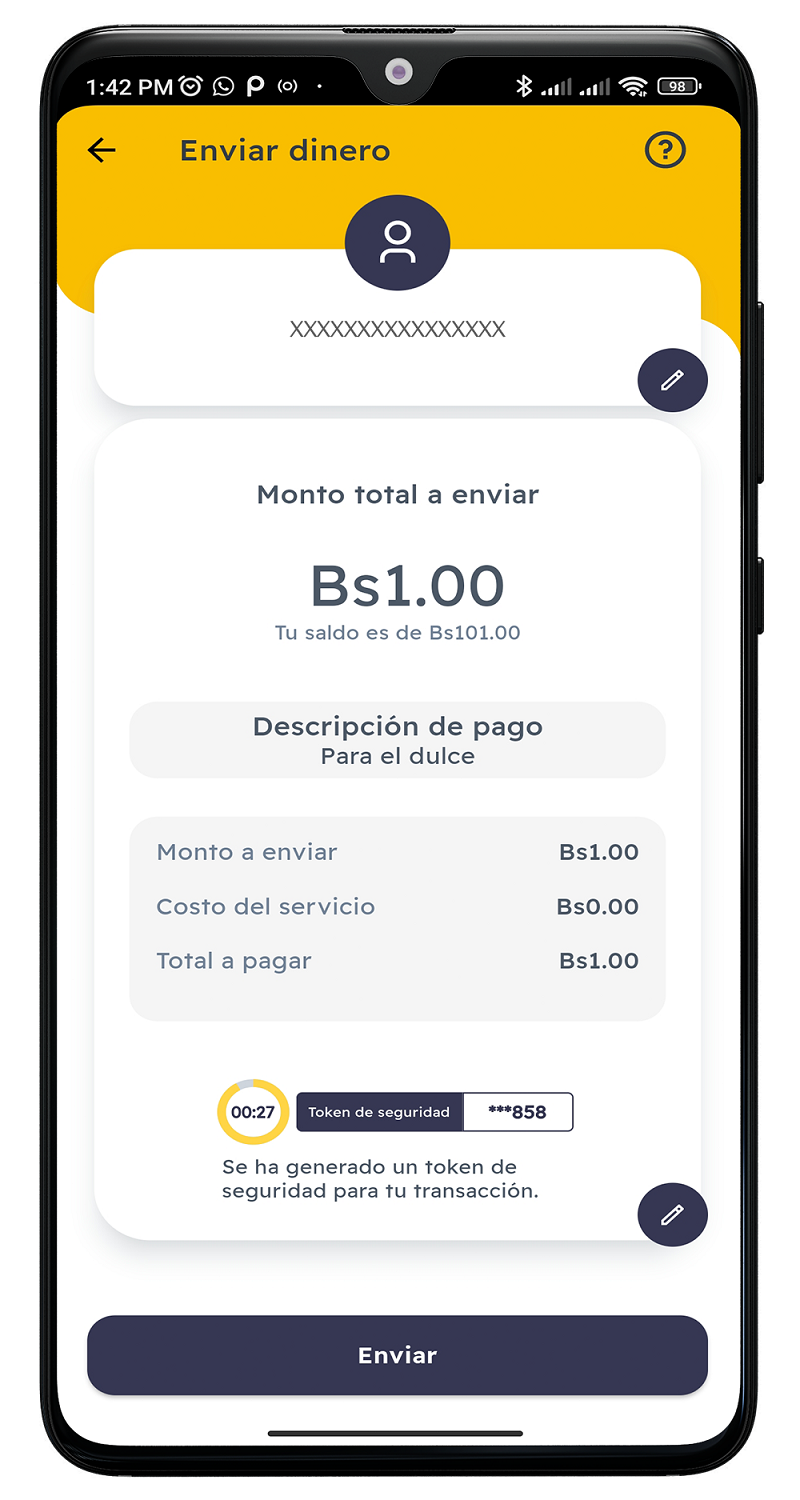Select the Token de seguridad field

pyautogui.click(x=517, y=1112)
